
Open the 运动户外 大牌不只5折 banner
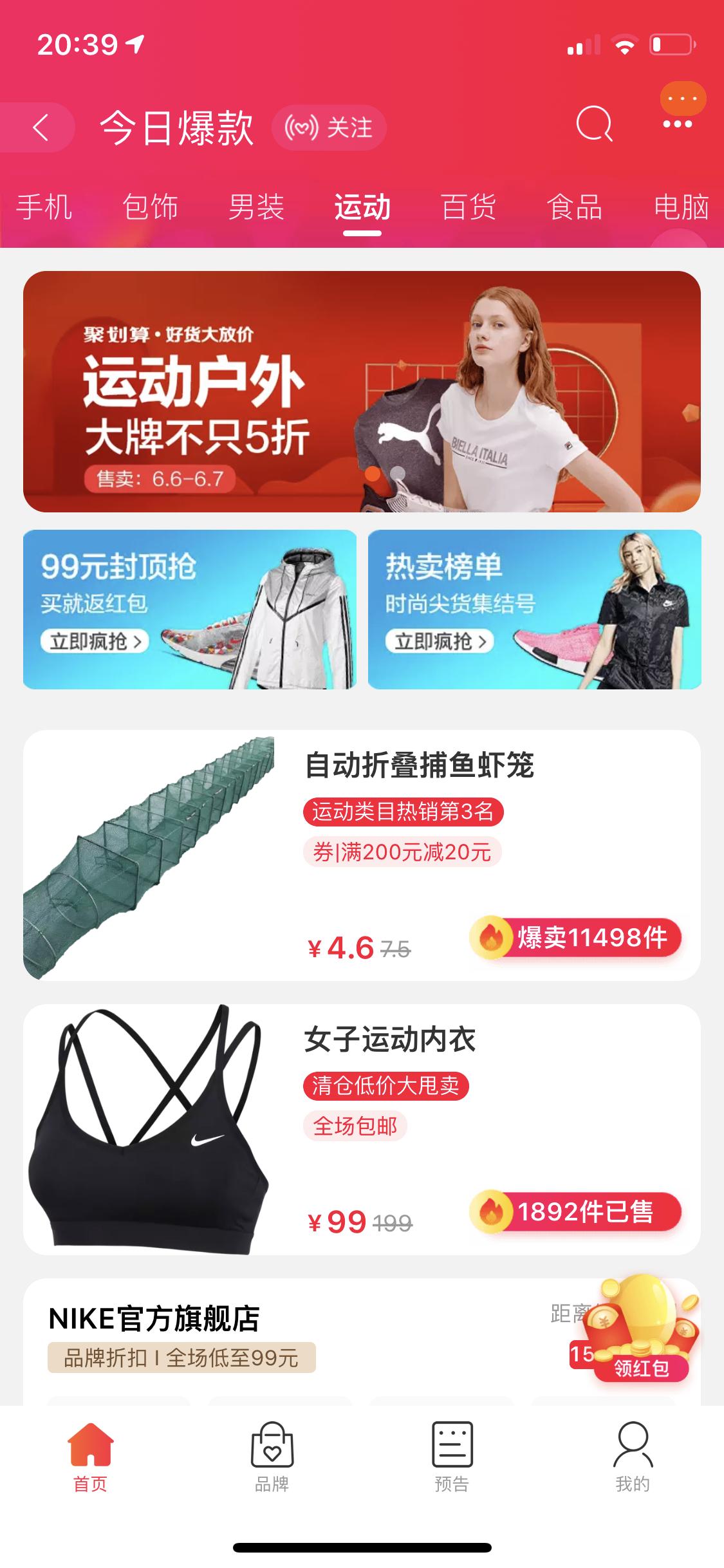[362, 391]
